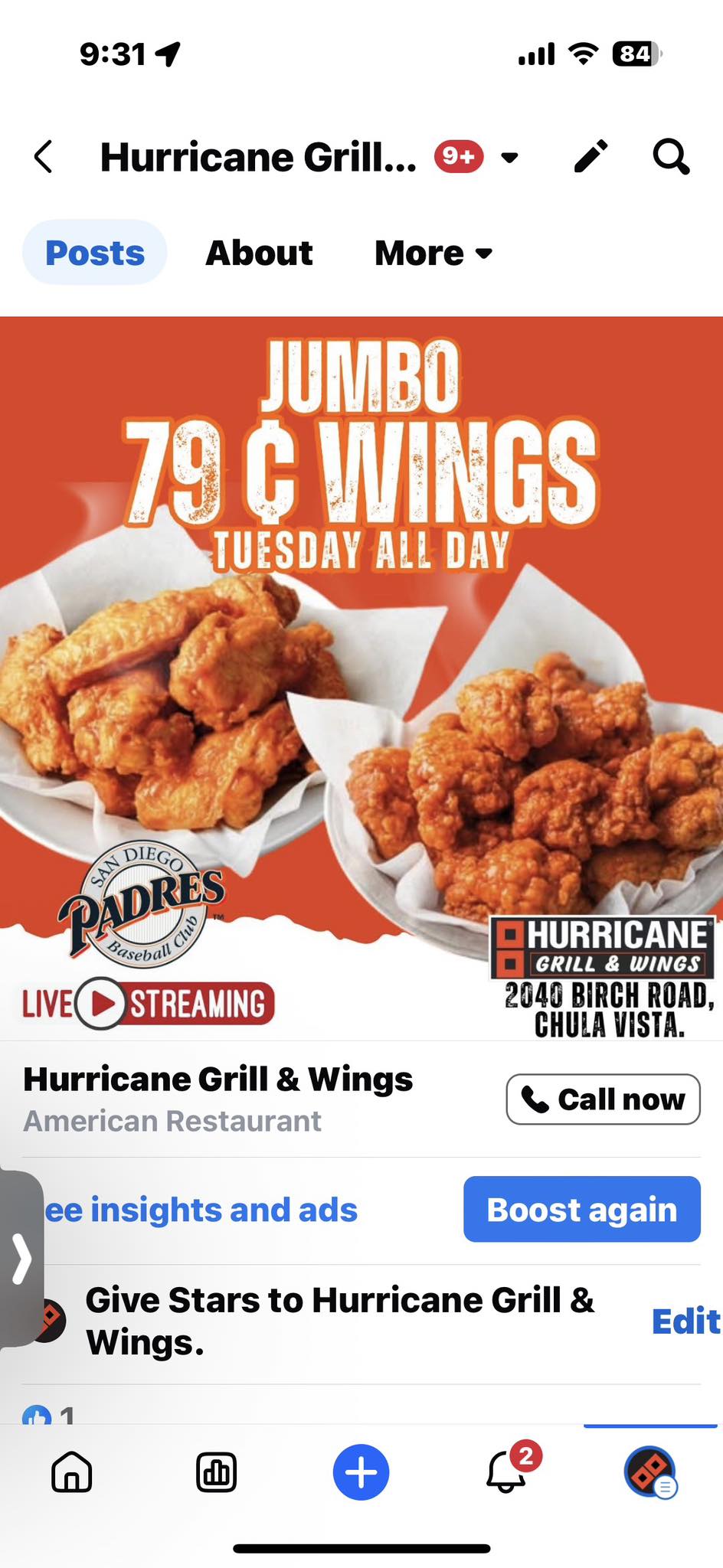723x1568 pixels.
Task: Create a new post with the plus button
Action: [361, 1472]
